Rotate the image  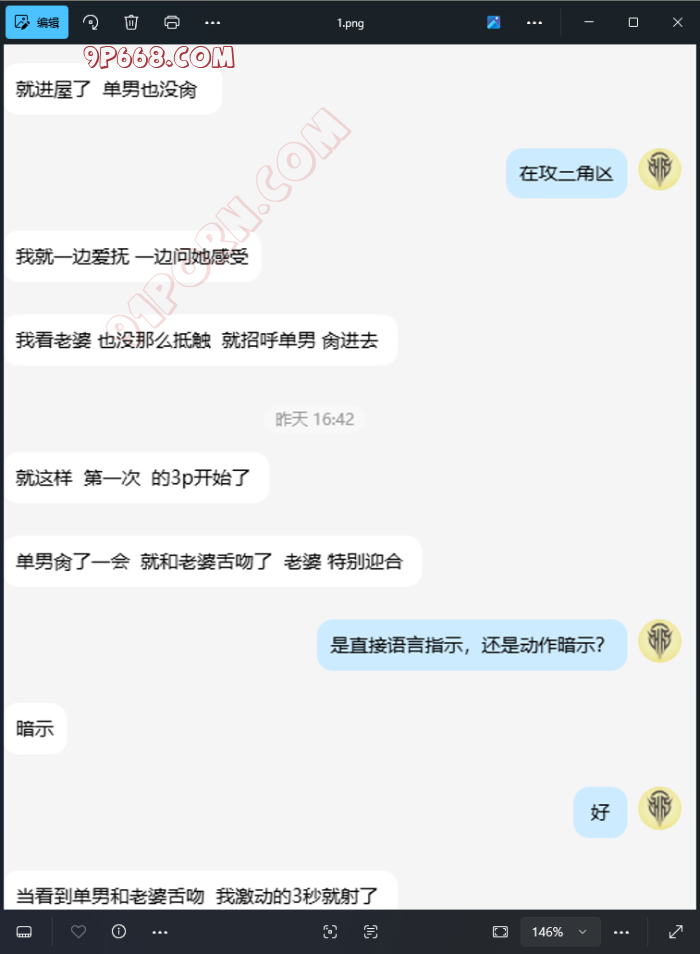click(91, 22)
